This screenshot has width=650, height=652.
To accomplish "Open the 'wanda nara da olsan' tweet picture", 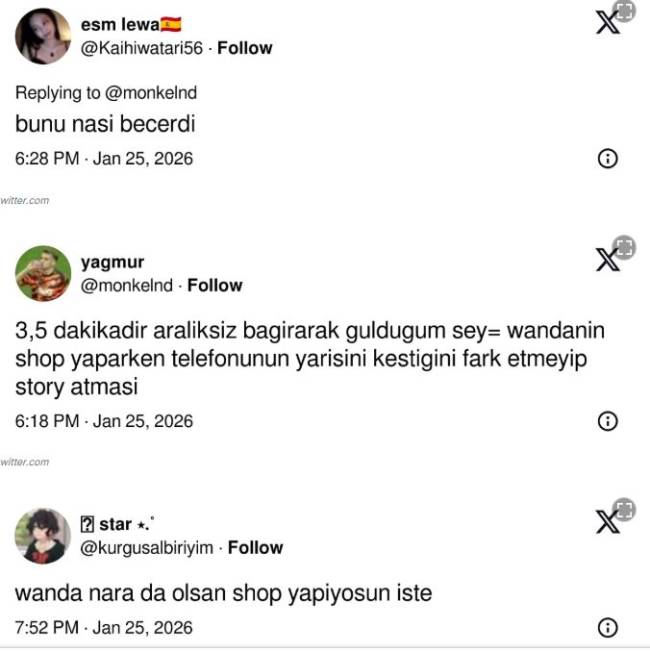I will click(624, 510).
